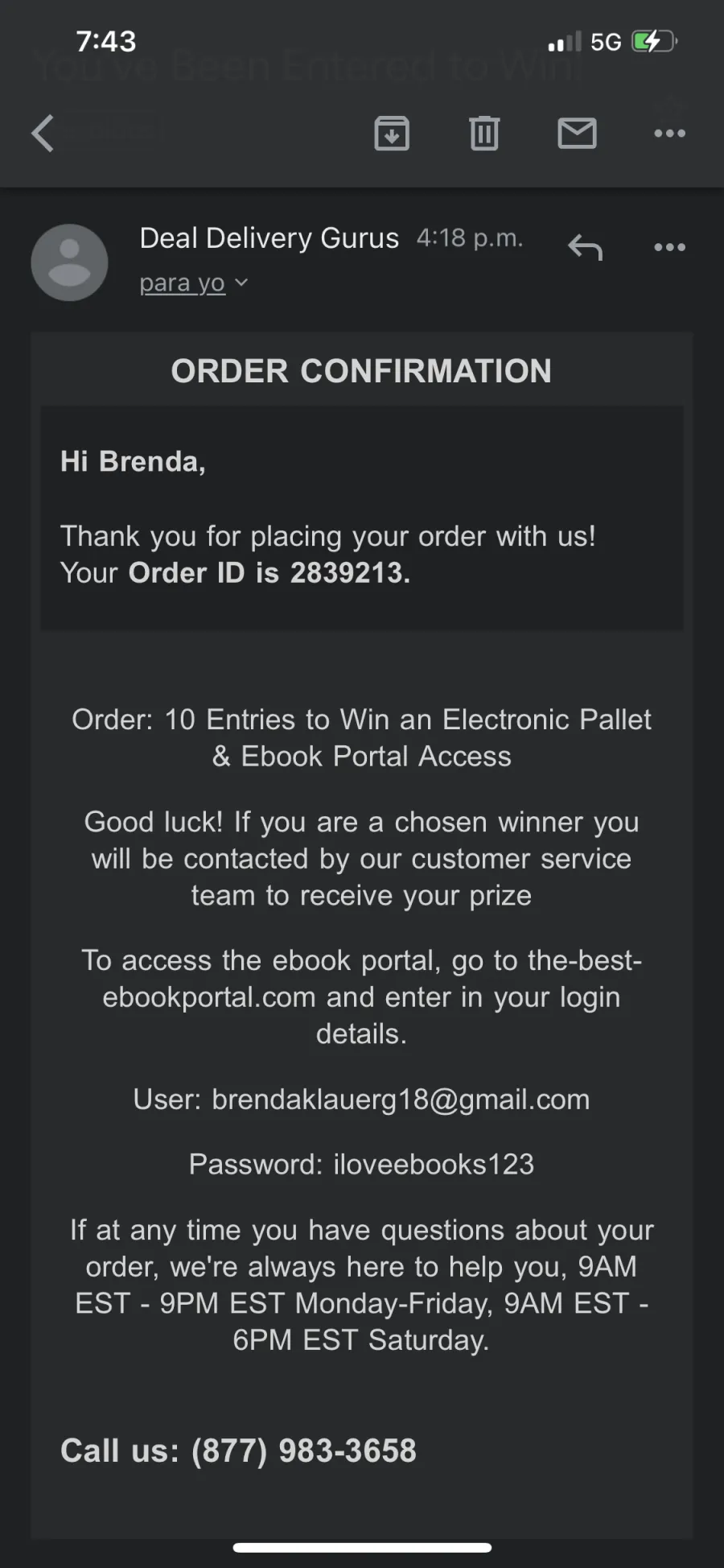View Deal Delivery Gurus sender avatar
The width and height of the screenshot is (724, 1568).
(69, 262)
